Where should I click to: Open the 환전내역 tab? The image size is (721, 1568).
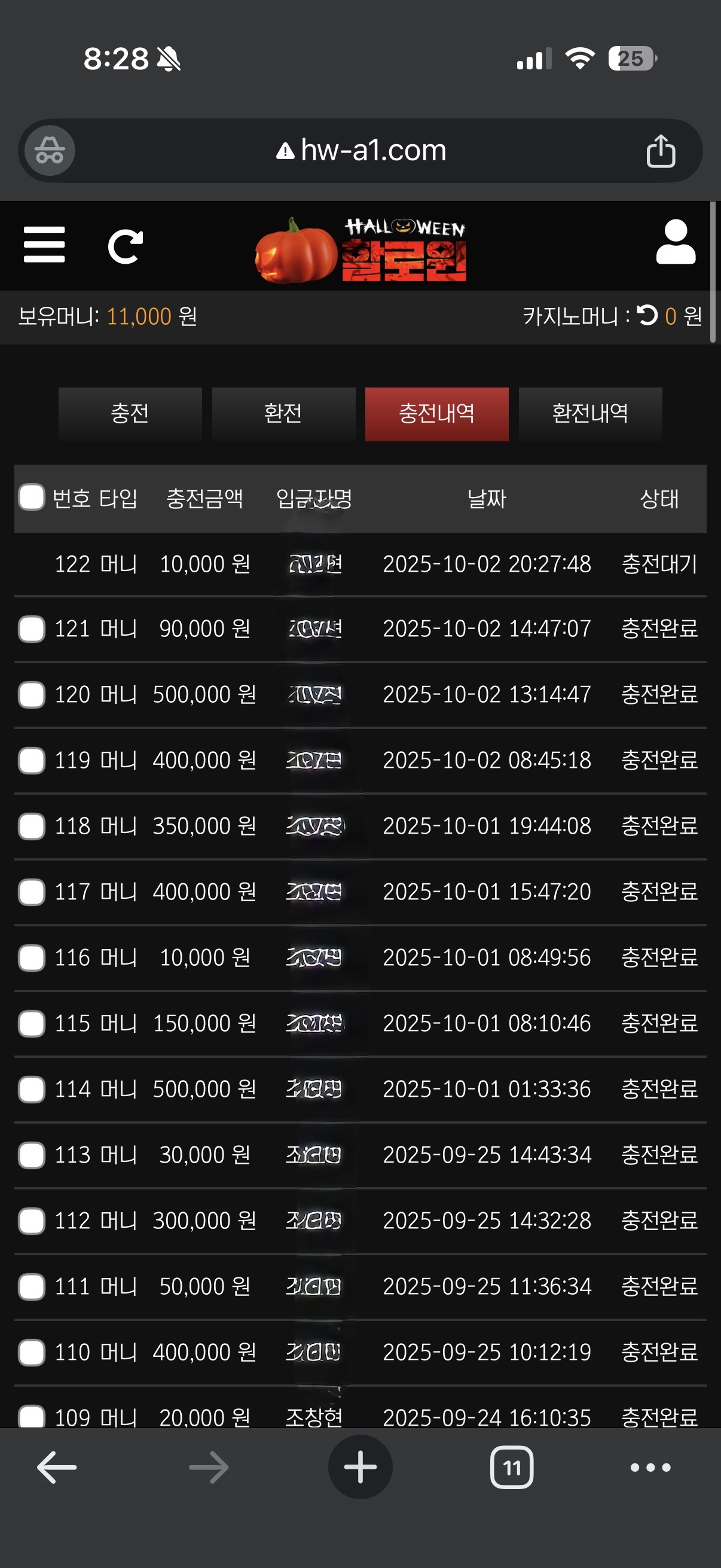[589, 413]
